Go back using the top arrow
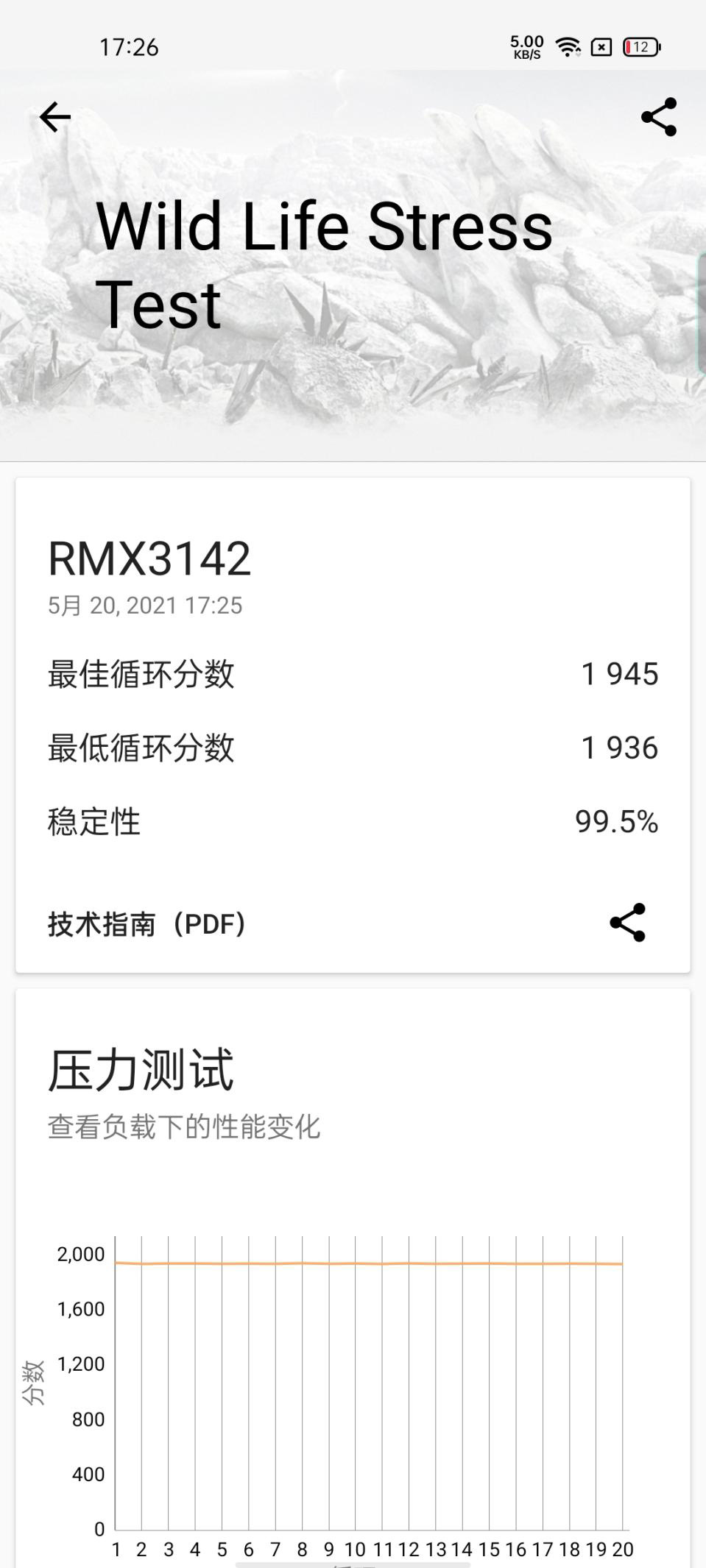This screenshot has width=706, height=1568. pyautogui.click(x=55, y=117)
